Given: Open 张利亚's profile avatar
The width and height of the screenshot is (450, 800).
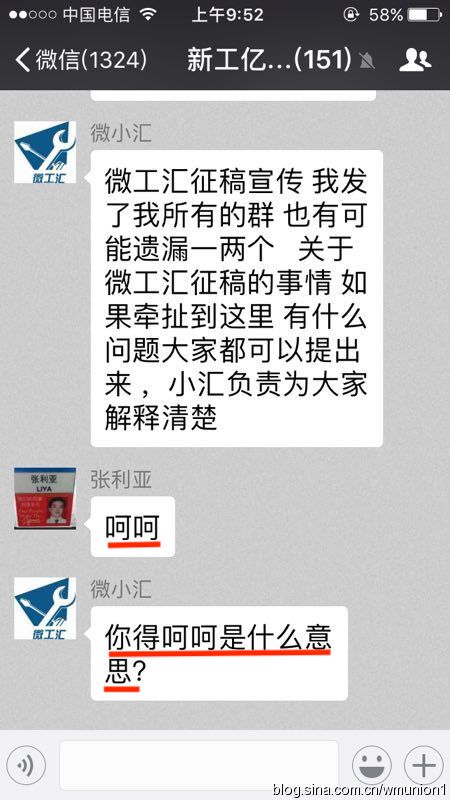Looking at the screenshot, I should click(45, 498).
